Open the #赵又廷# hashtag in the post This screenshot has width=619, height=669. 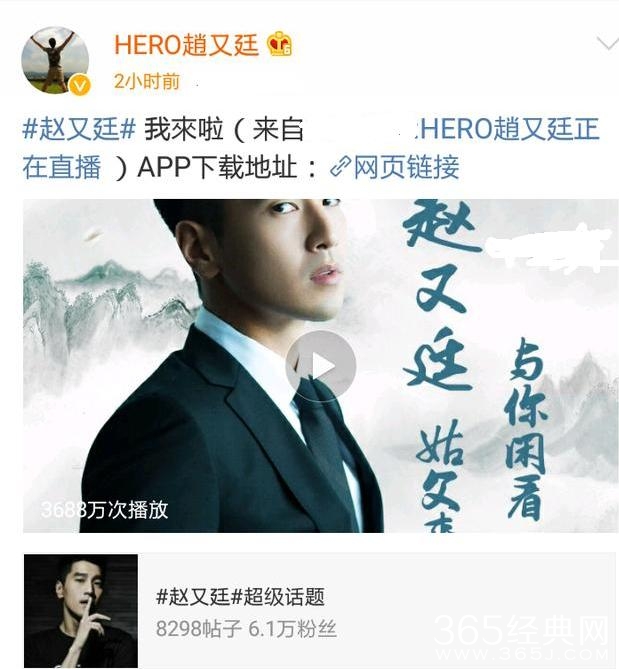point(79,130)
